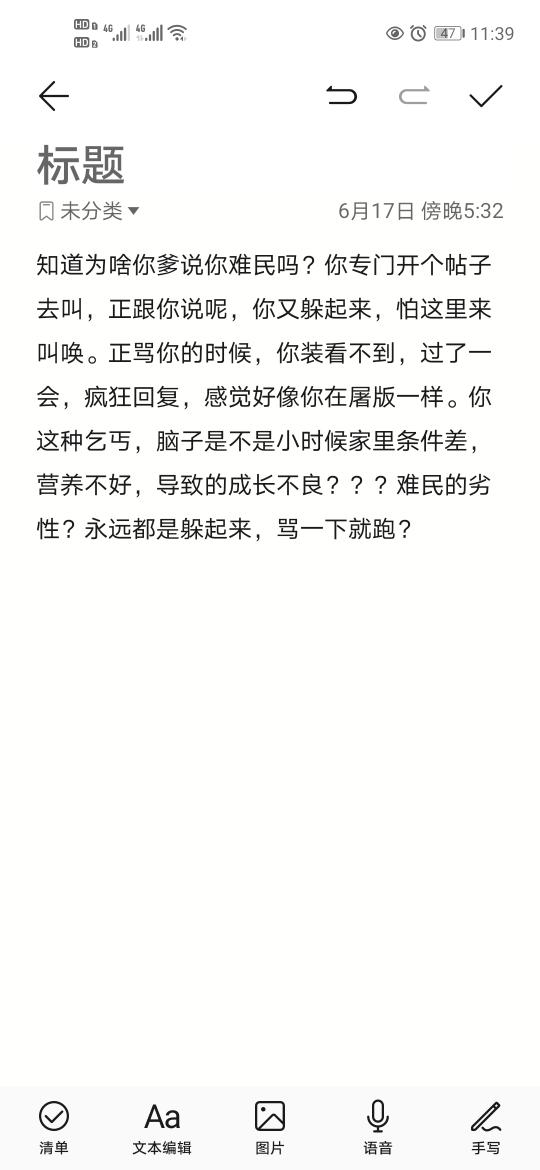
Task: Tap the redo arrow
Action: point(414,96)
